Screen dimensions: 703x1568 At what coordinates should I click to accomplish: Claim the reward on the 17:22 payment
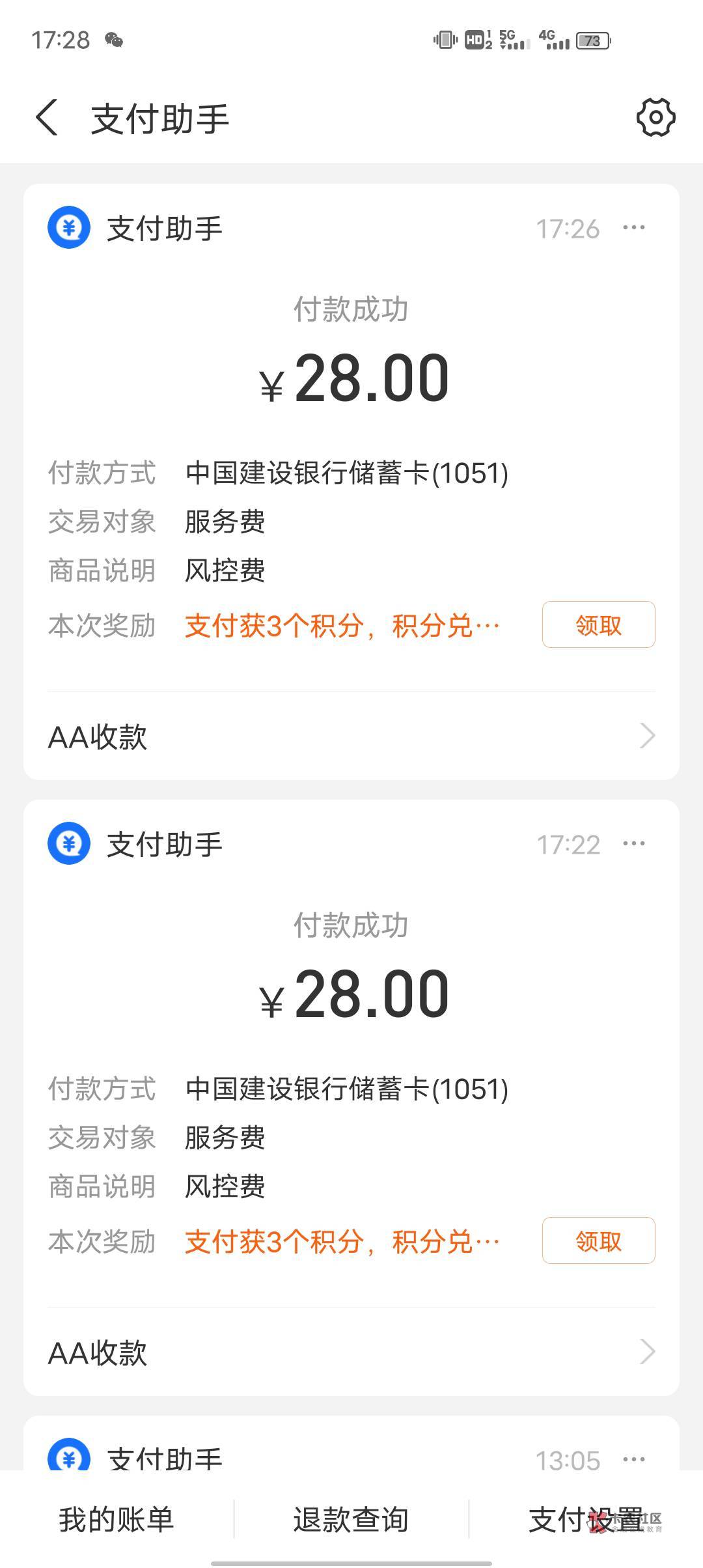[598, 1241]
